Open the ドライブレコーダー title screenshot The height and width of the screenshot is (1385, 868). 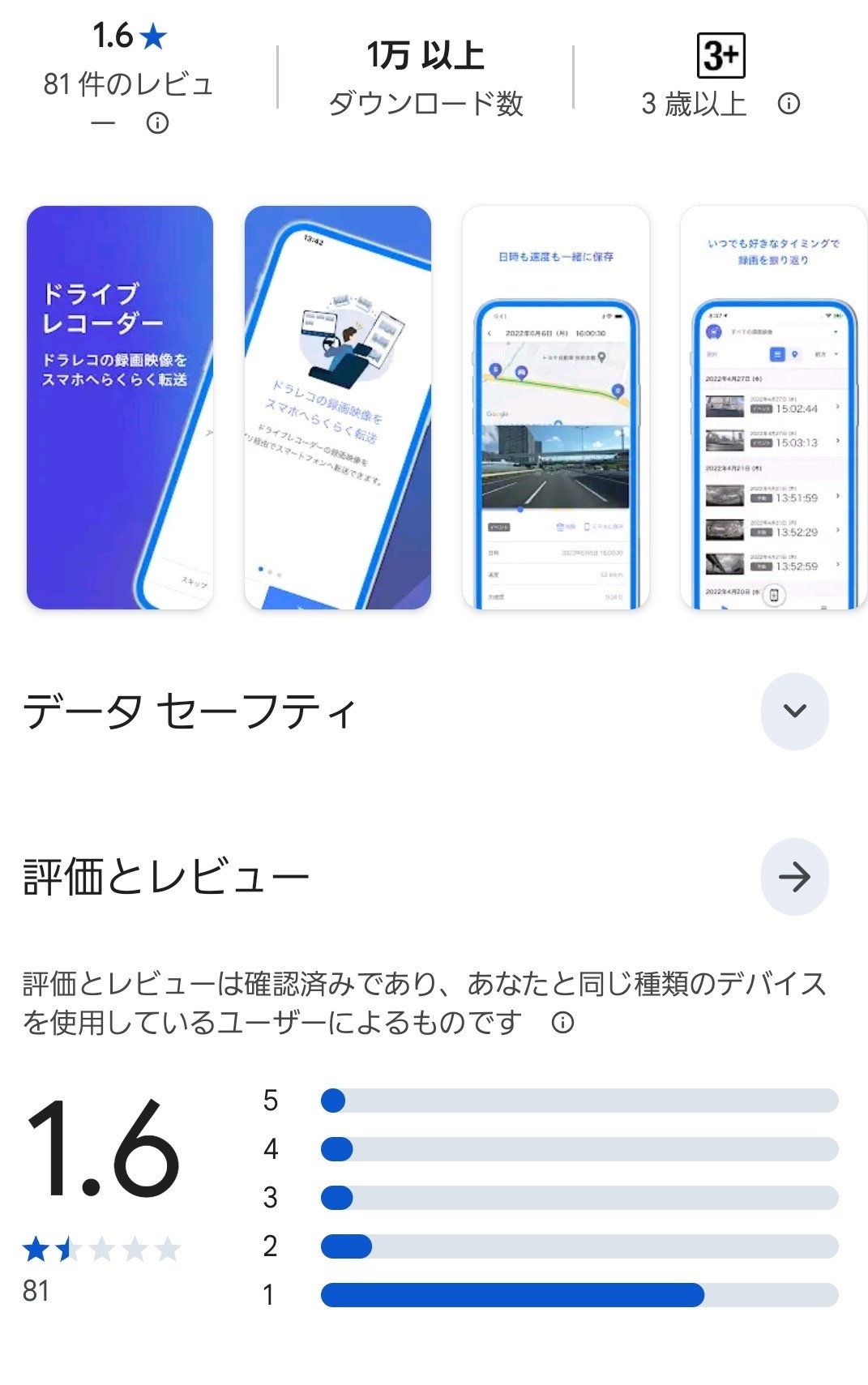point(120,407)
